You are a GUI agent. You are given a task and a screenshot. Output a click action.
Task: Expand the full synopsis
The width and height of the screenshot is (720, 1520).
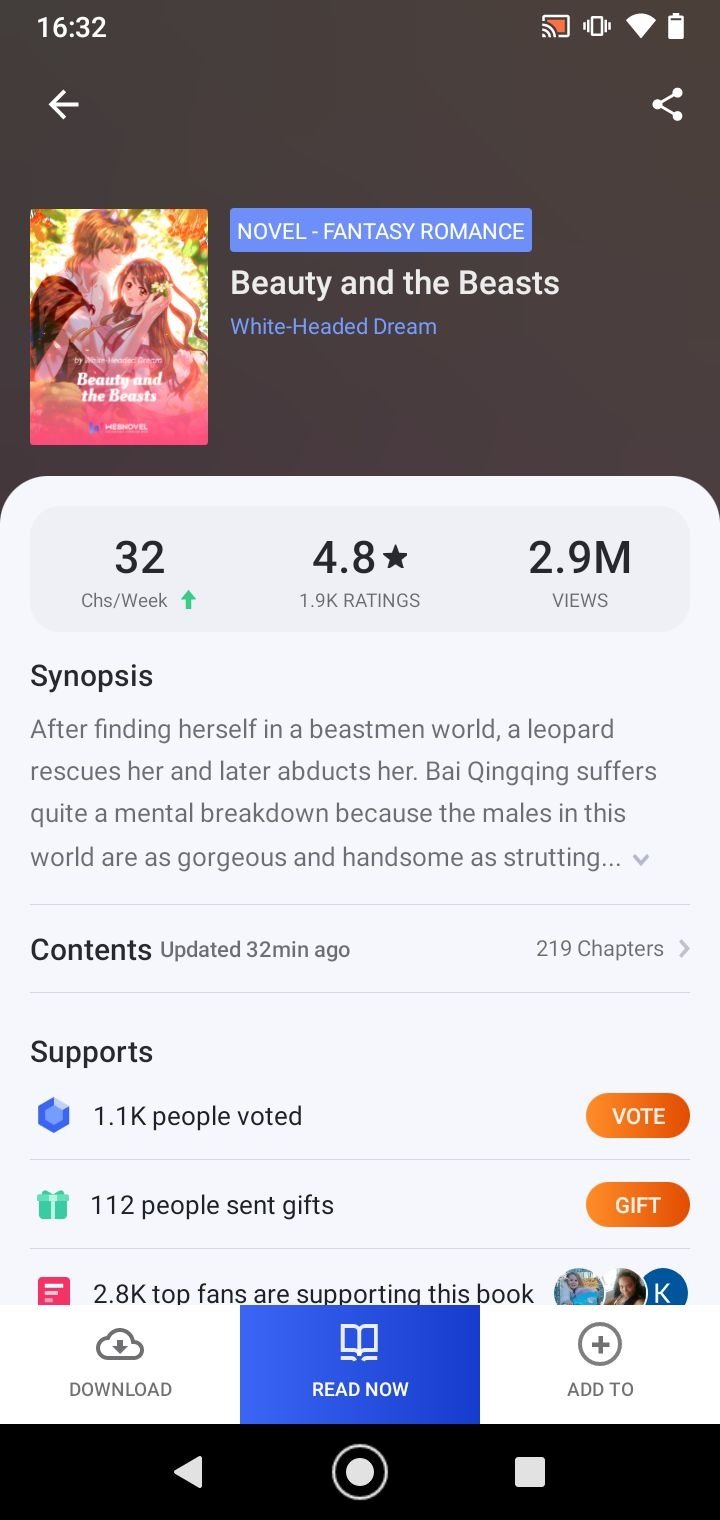[642, 859]
